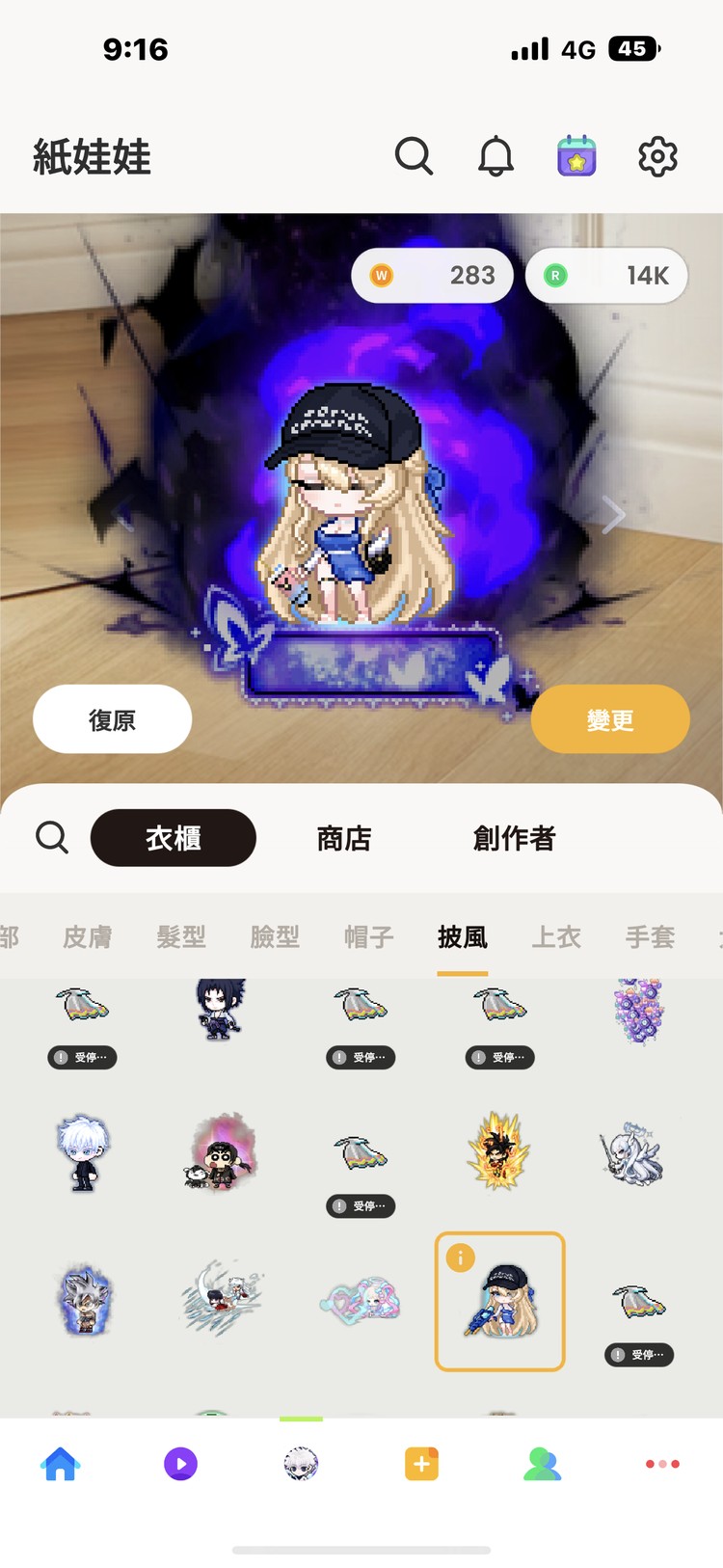Open the settings gear
723x1568 pixels.
pyautogui.click(x=657, y=155)
